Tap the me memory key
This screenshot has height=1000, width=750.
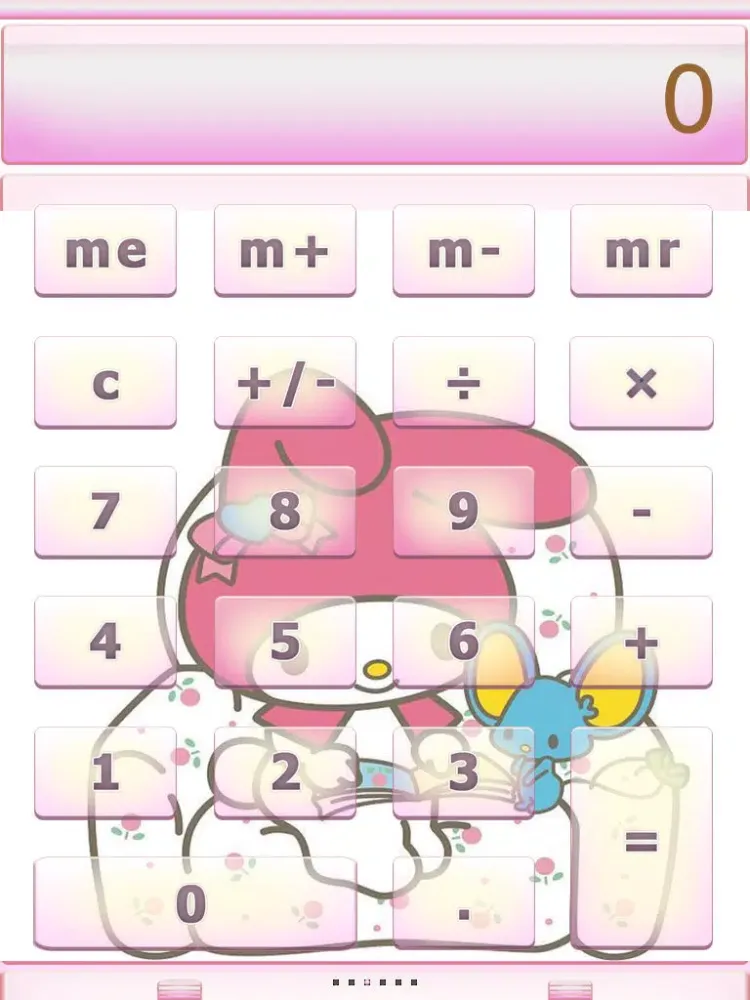click(105, 250)
